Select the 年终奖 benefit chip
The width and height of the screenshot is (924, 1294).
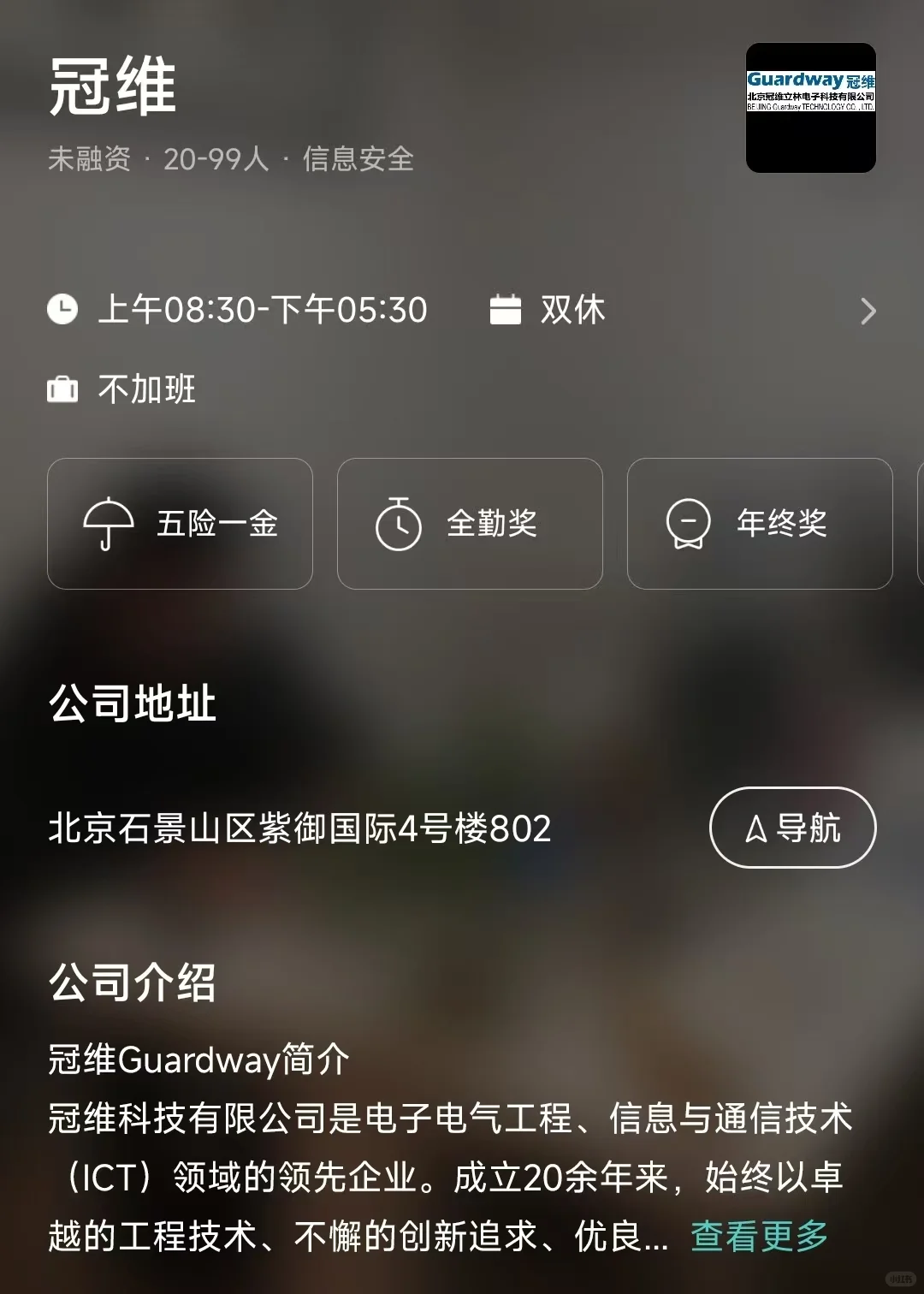[x=760, y=524]
